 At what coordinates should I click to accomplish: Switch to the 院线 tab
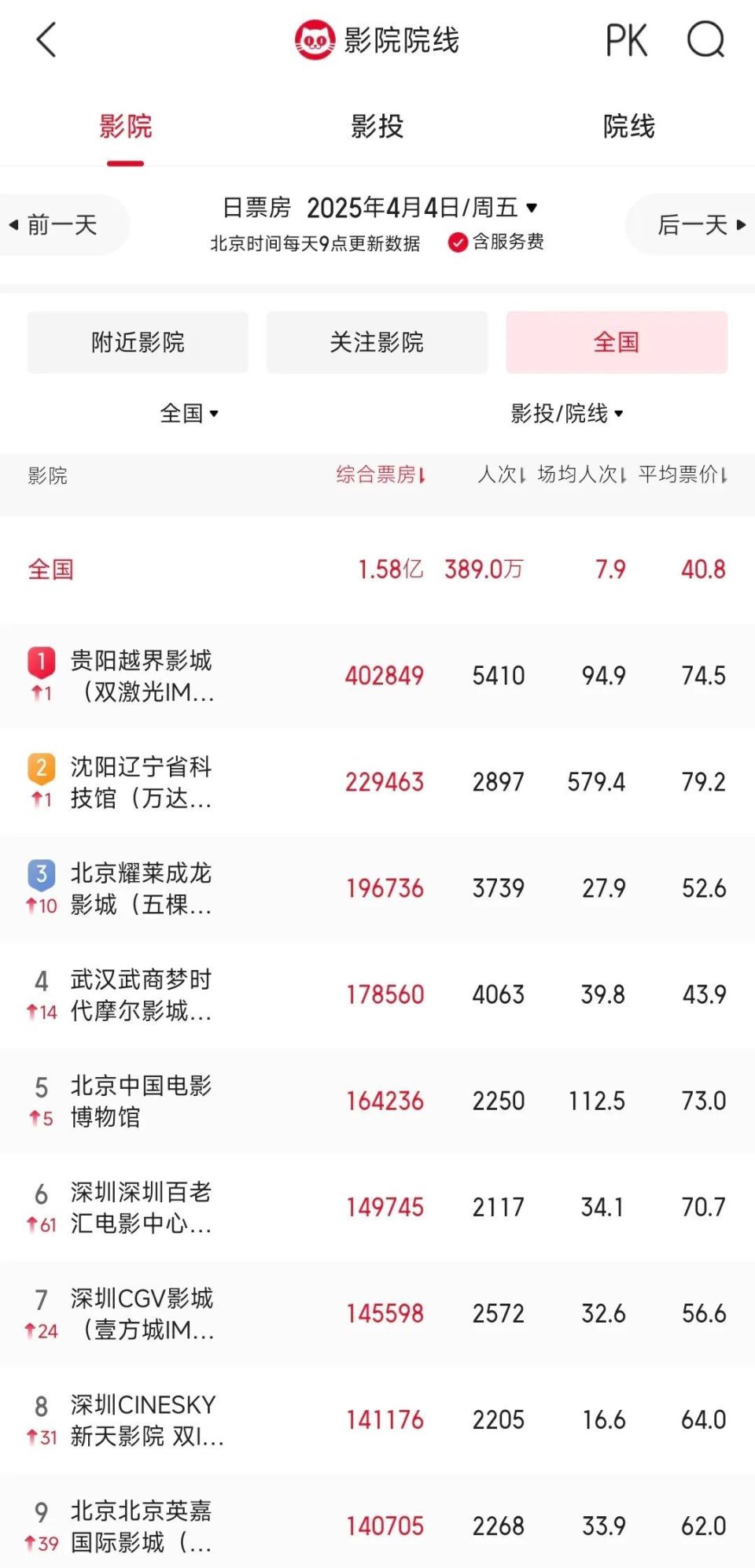[628, 127]
